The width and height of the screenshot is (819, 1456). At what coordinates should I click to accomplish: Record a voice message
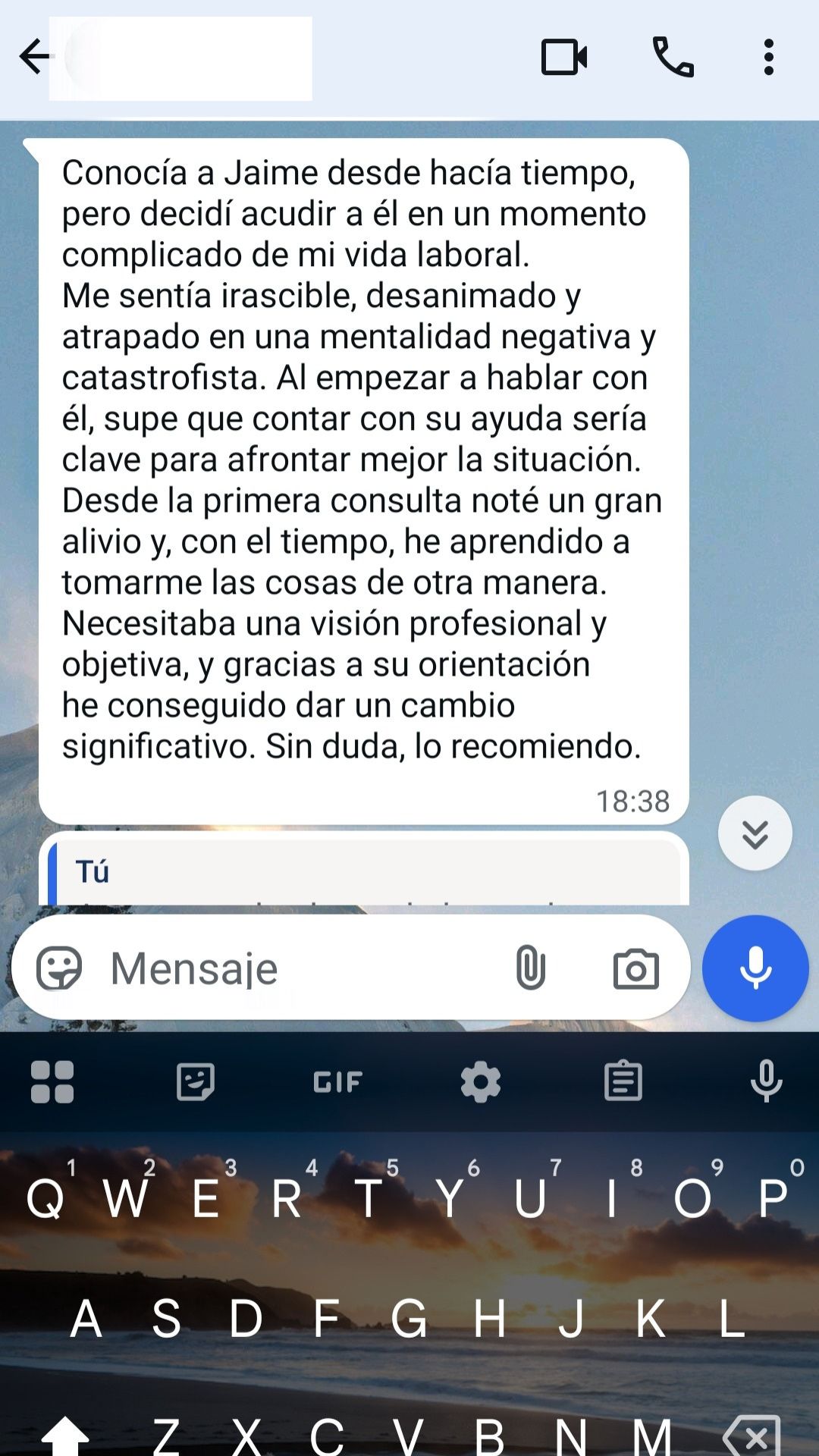click(755, 968)
